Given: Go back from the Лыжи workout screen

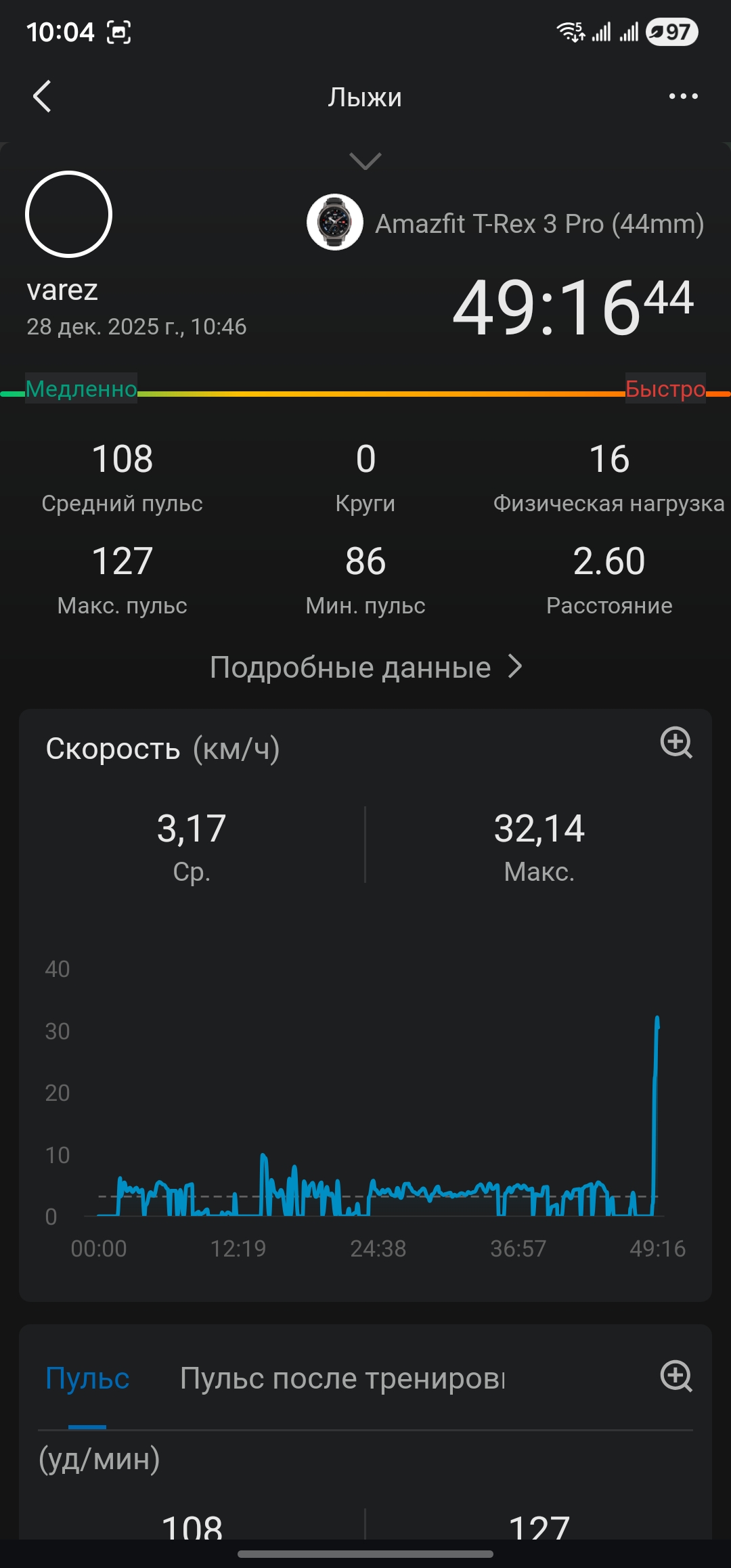Looking at the screenshot, I should click(x=42, y=96).
